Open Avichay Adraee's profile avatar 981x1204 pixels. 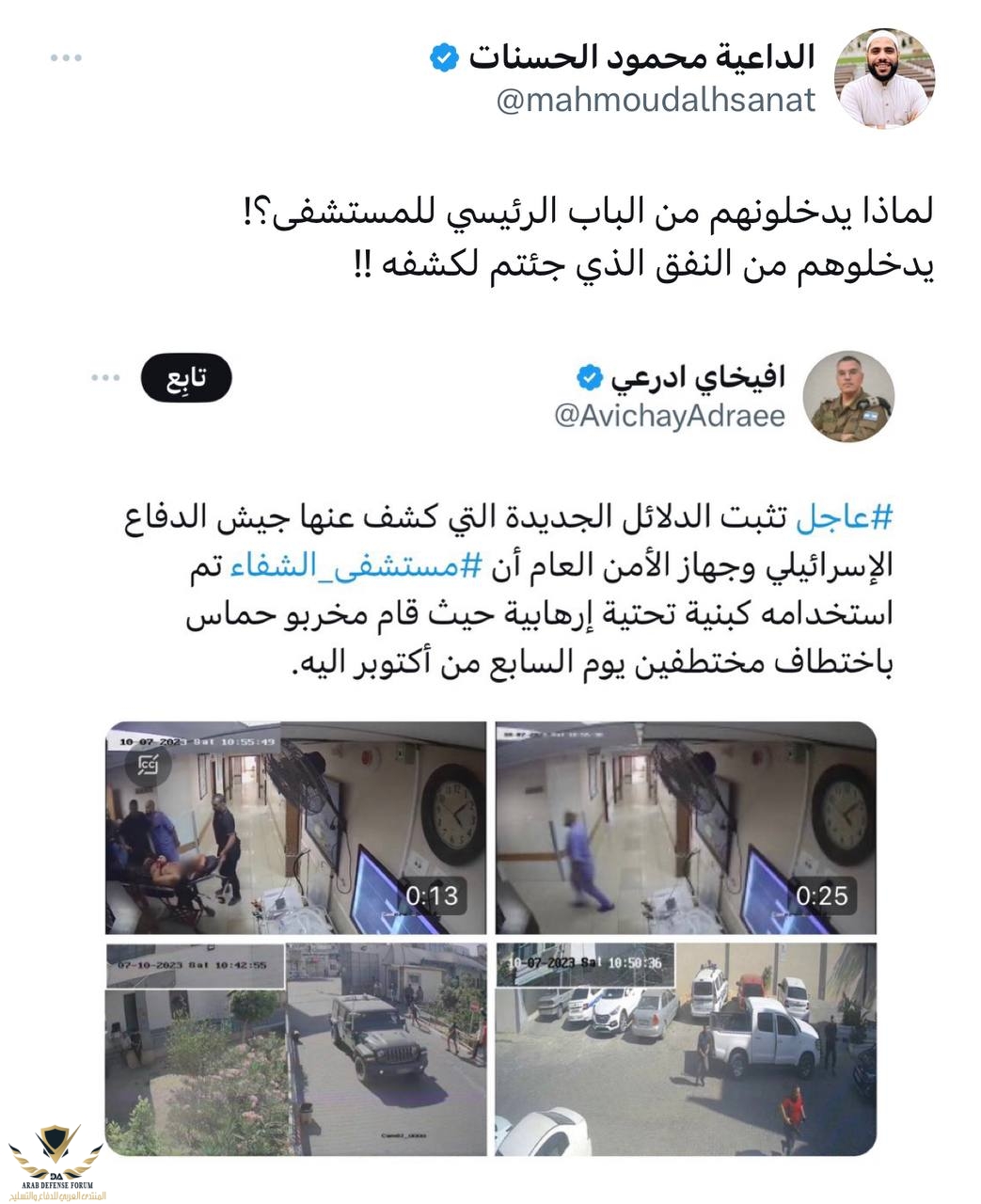(x=853, y=396)
